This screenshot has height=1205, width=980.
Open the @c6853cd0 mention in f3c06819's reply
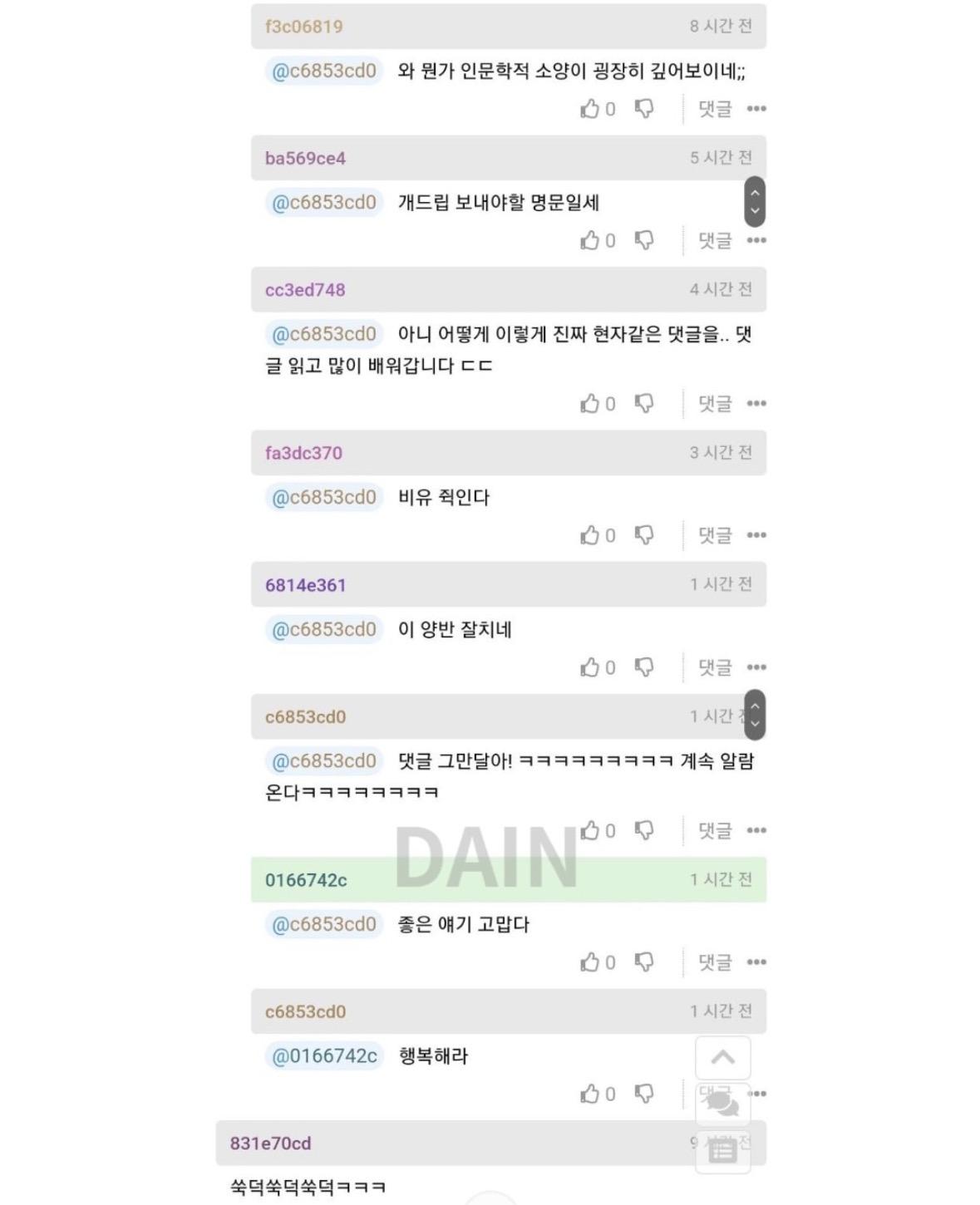(324, 71)
